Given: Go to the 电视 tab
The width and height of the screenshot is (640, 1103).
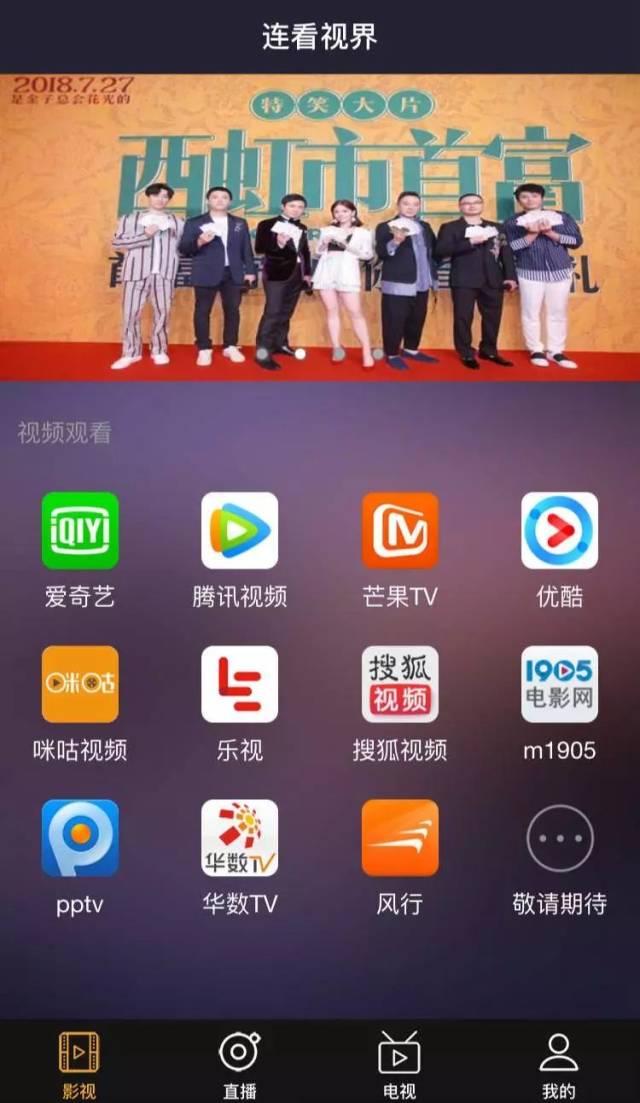Looking at the screenshot, I should [x=399, y=1064].
